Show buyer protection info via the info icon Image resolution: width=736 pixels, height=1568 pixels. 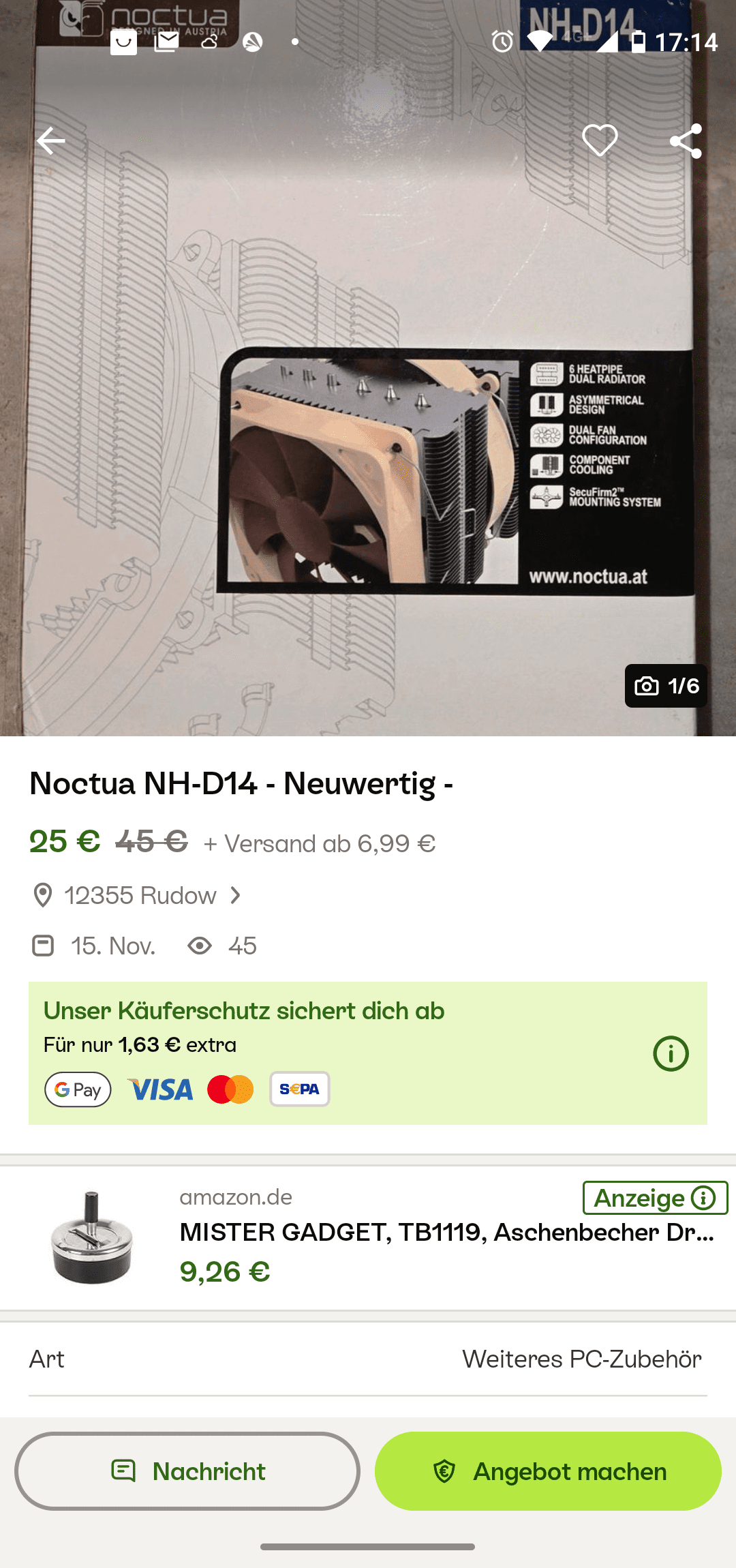click(671, 1053)
